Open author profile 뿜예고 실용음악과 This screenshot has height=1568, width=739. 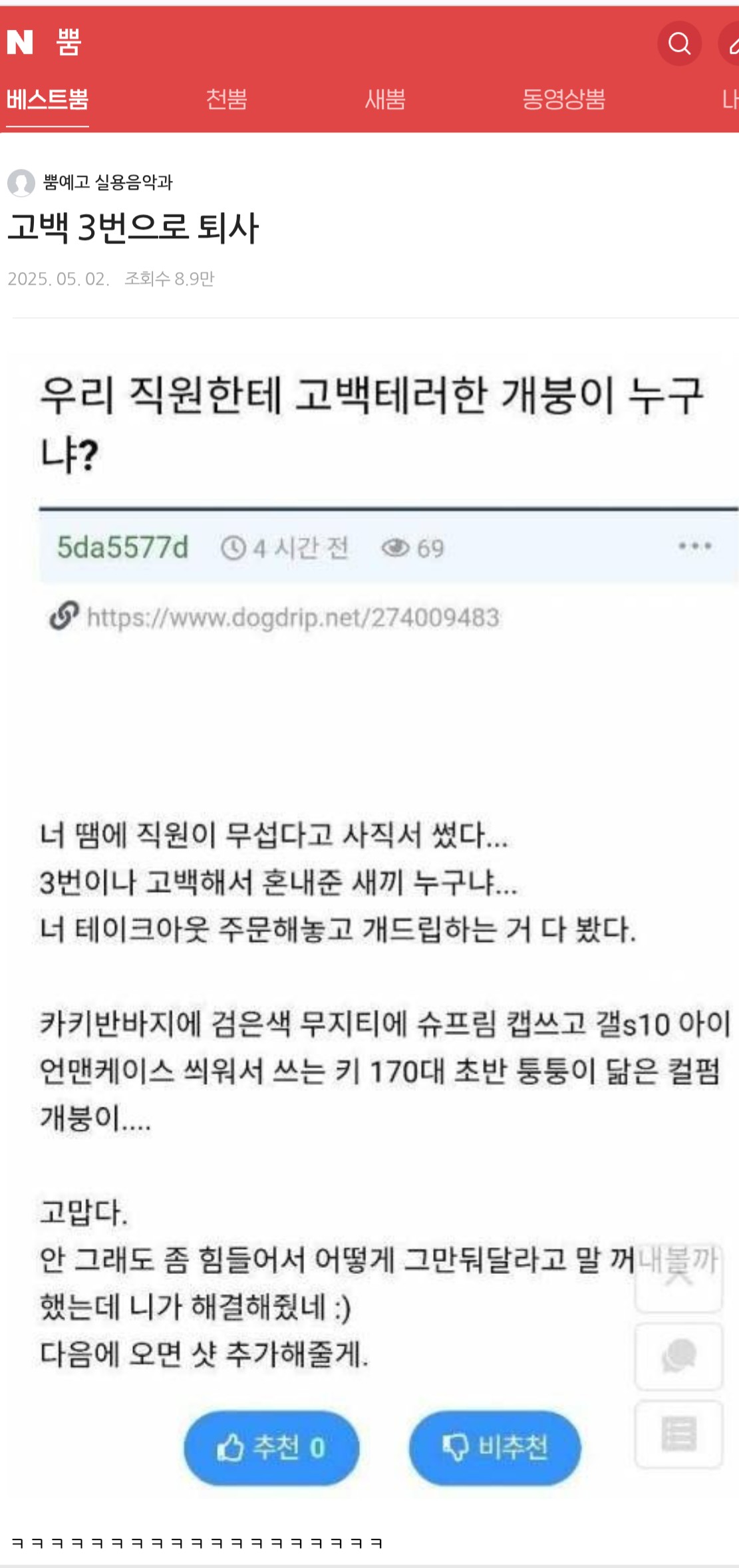pyautogui.click(x=106, y=182)
